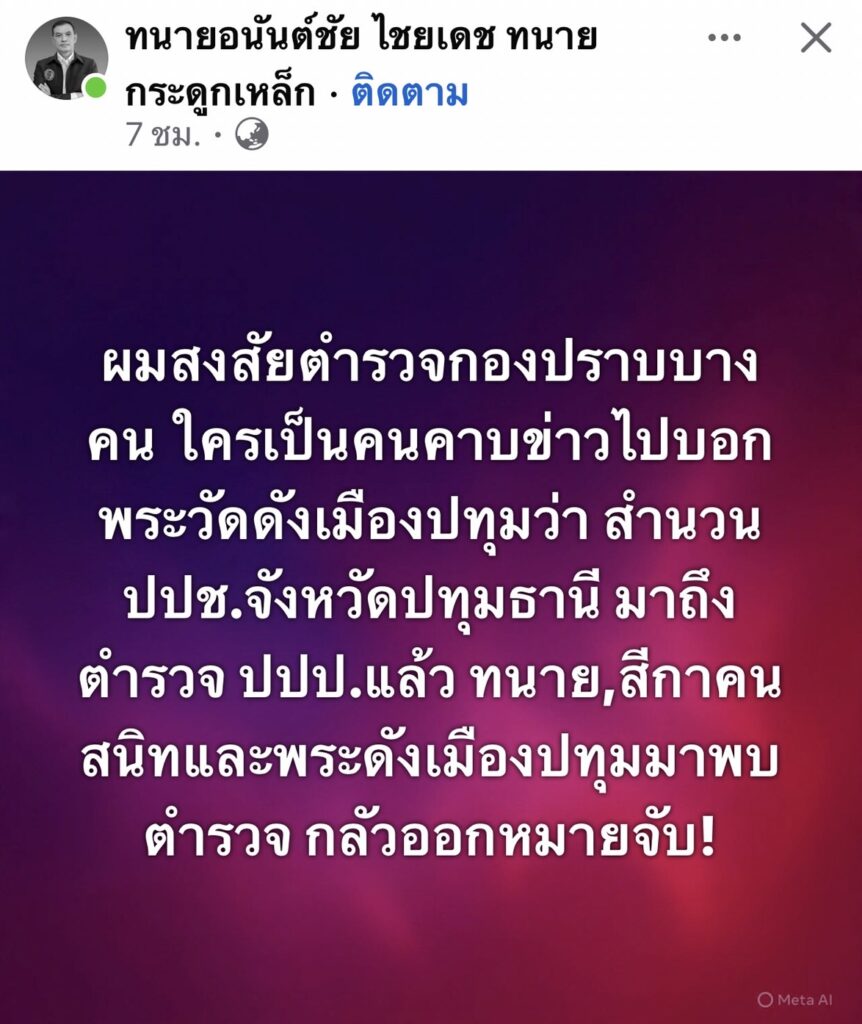Follow the page via ติดตาม link
This screenshot has height=1024, width=862.
tap(410, 94)
